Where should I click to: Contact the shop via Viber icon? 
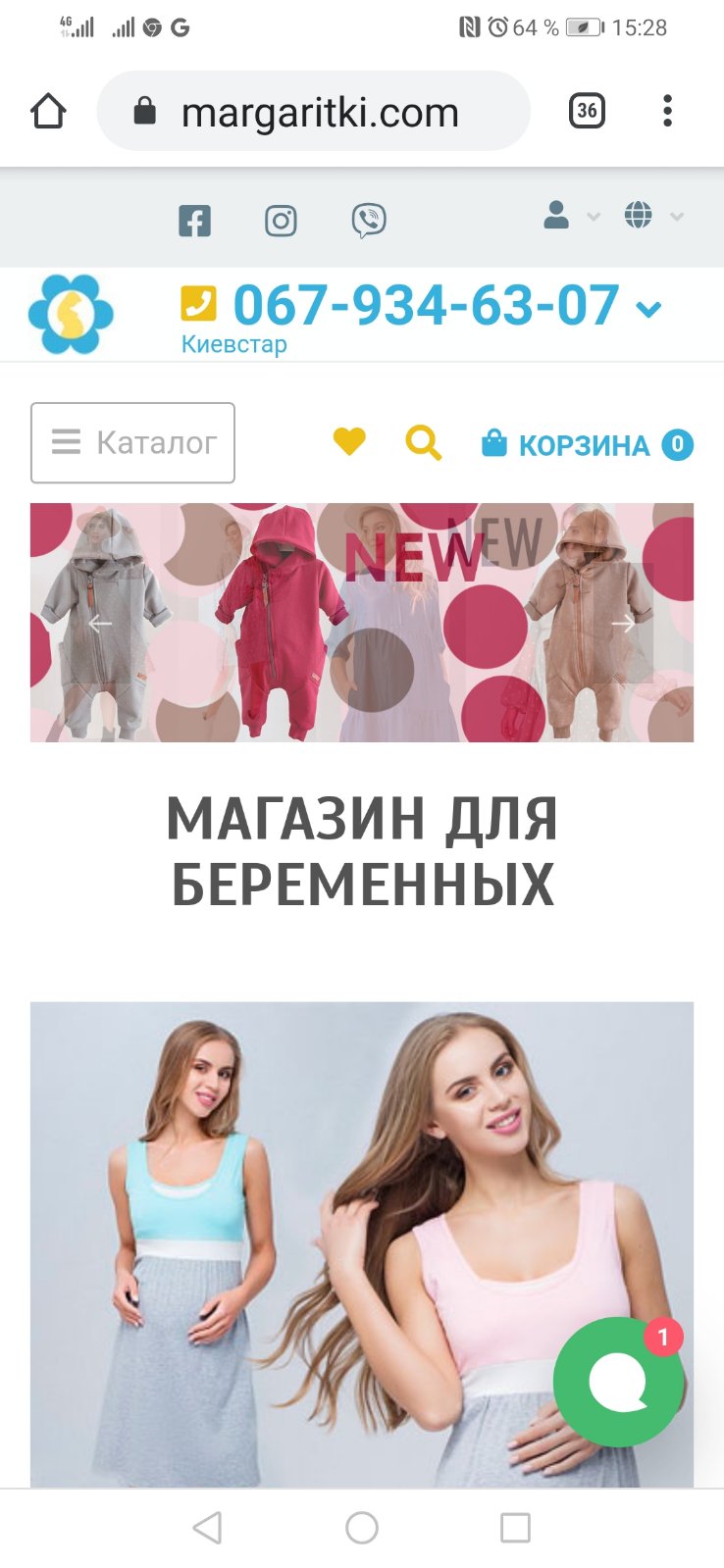[369, 221]
